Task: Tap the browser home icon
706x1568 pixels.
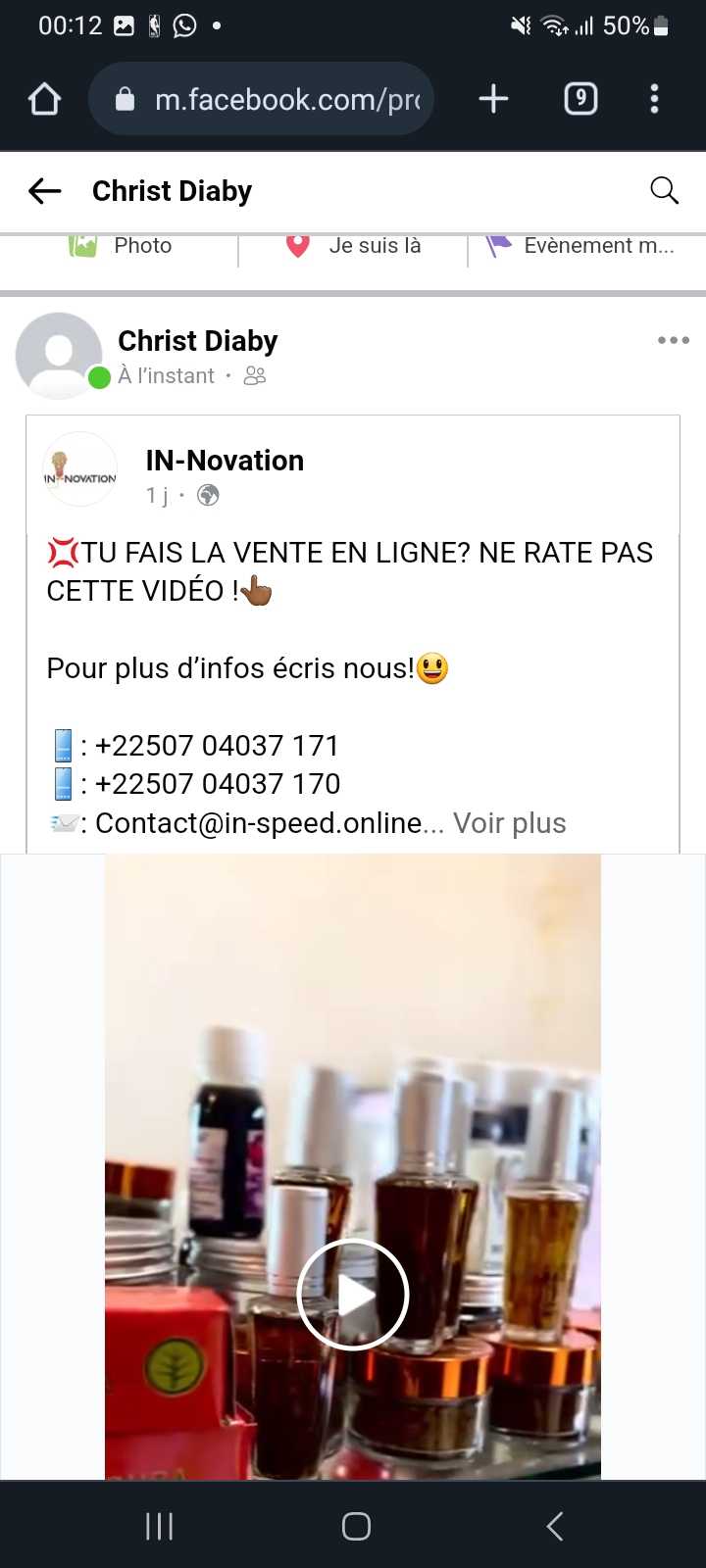Action: coord(45,99)
